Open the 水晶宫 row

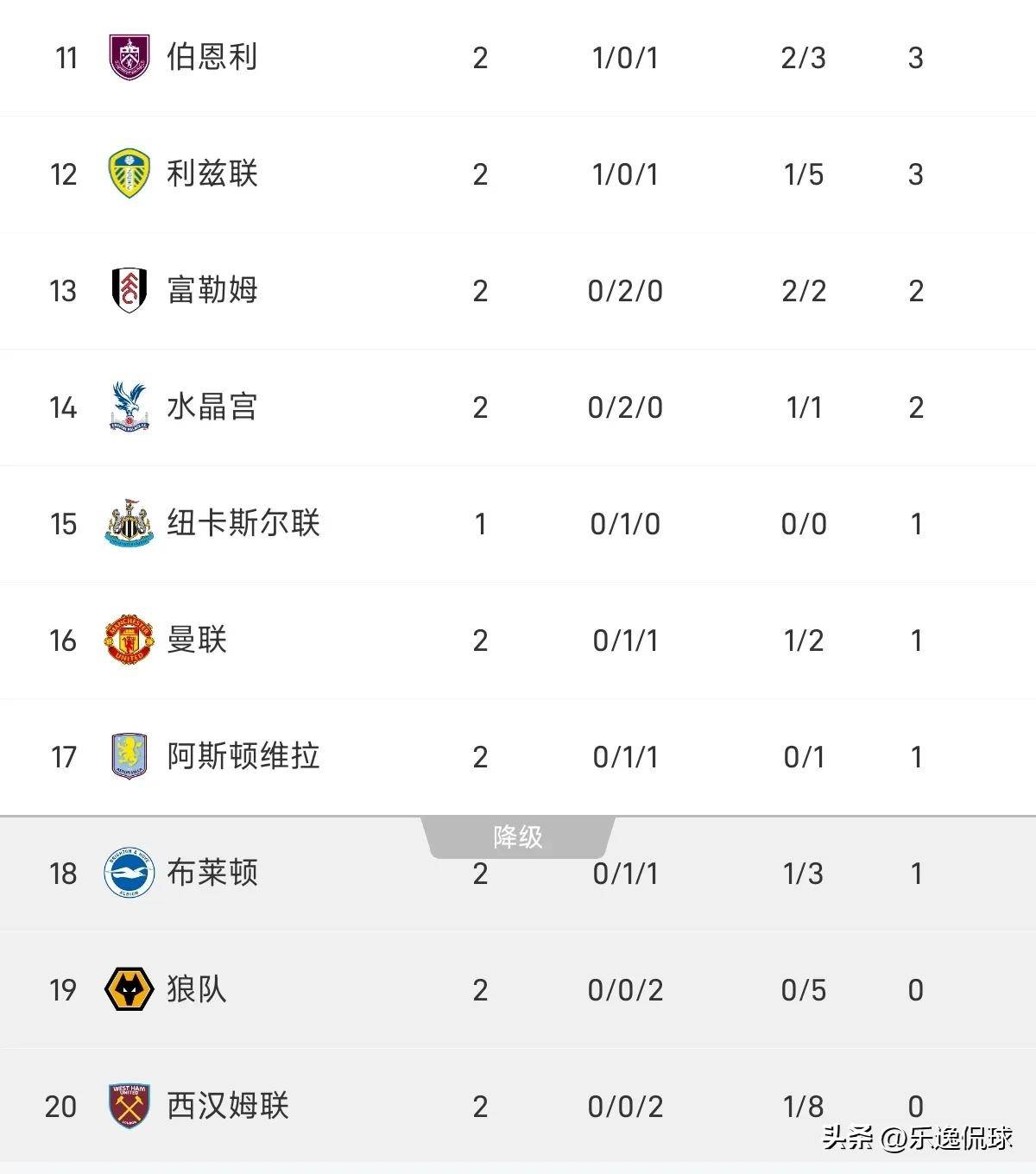[212, 407]
